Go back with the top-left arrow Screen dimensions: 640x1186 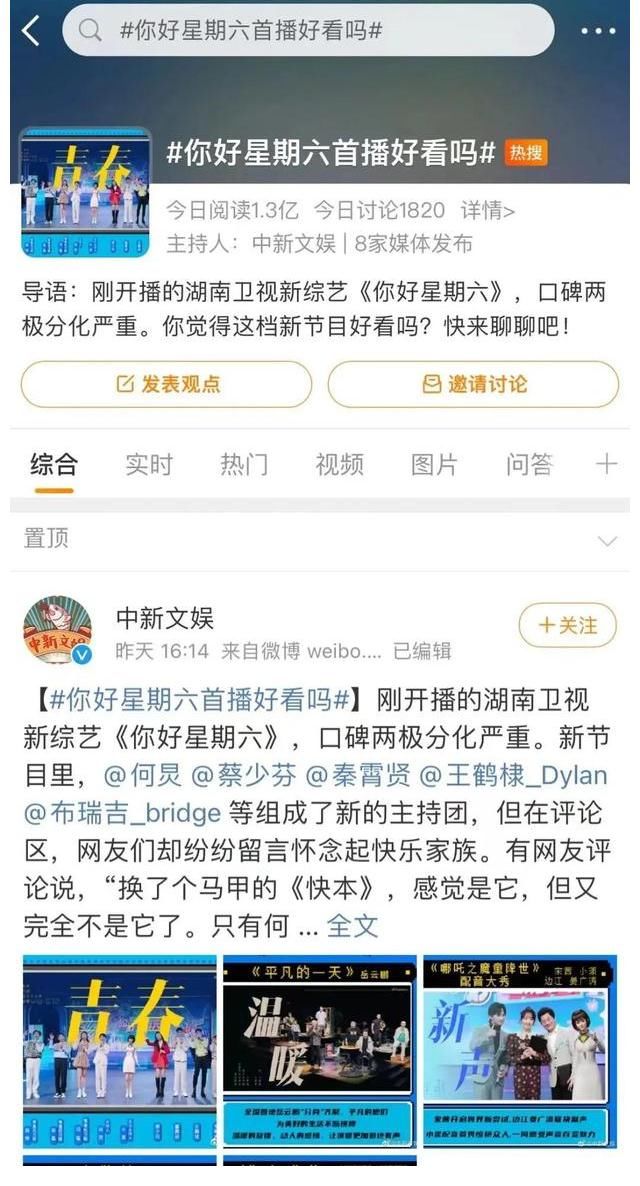(31, 31)
